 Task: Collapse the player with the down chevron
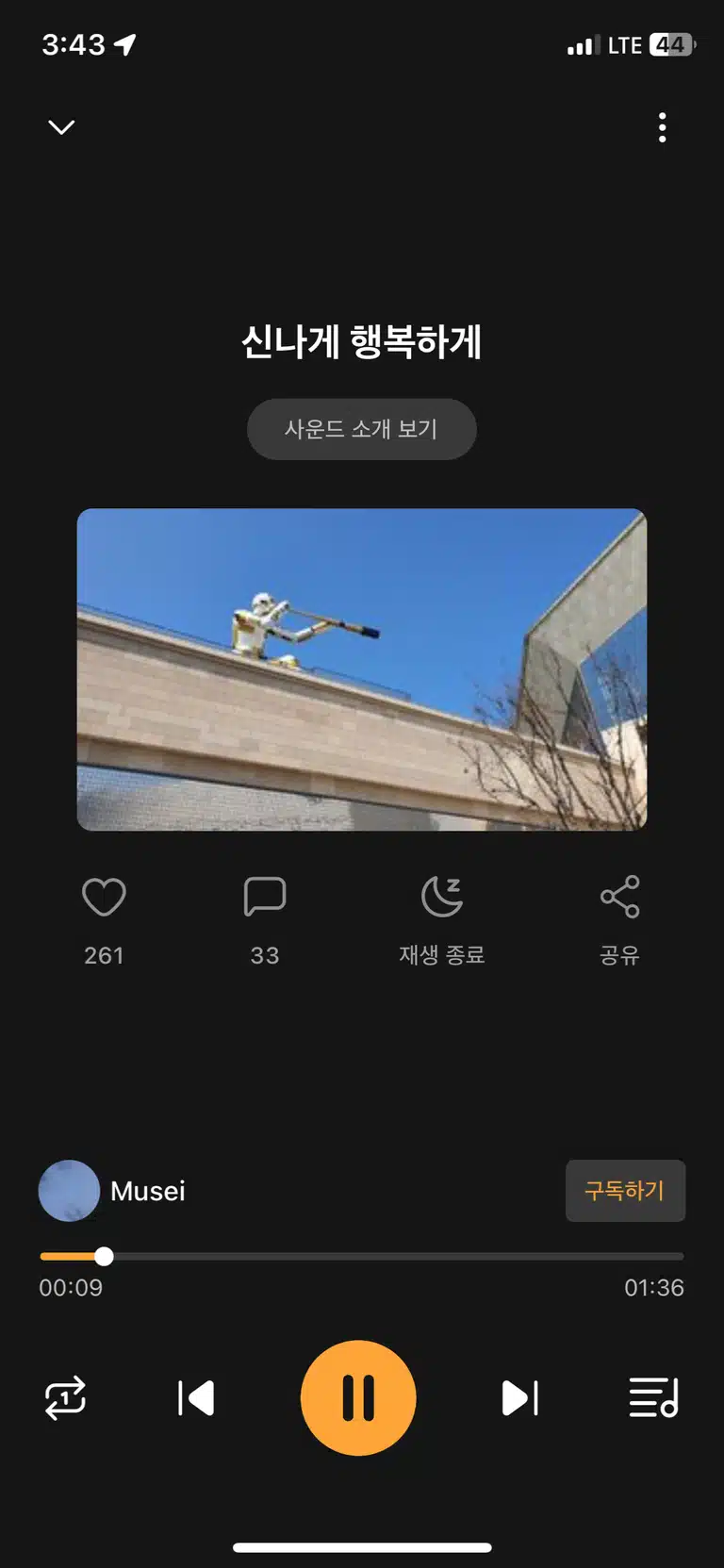tap(61, 127)
